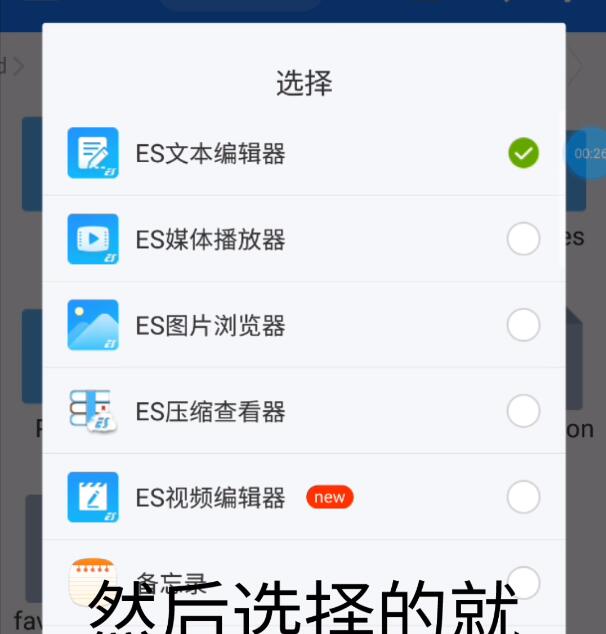The width and height of the screenshot is (606, 634).
Task: Select the ES压缩查看器 option
Action: [211, 412]
